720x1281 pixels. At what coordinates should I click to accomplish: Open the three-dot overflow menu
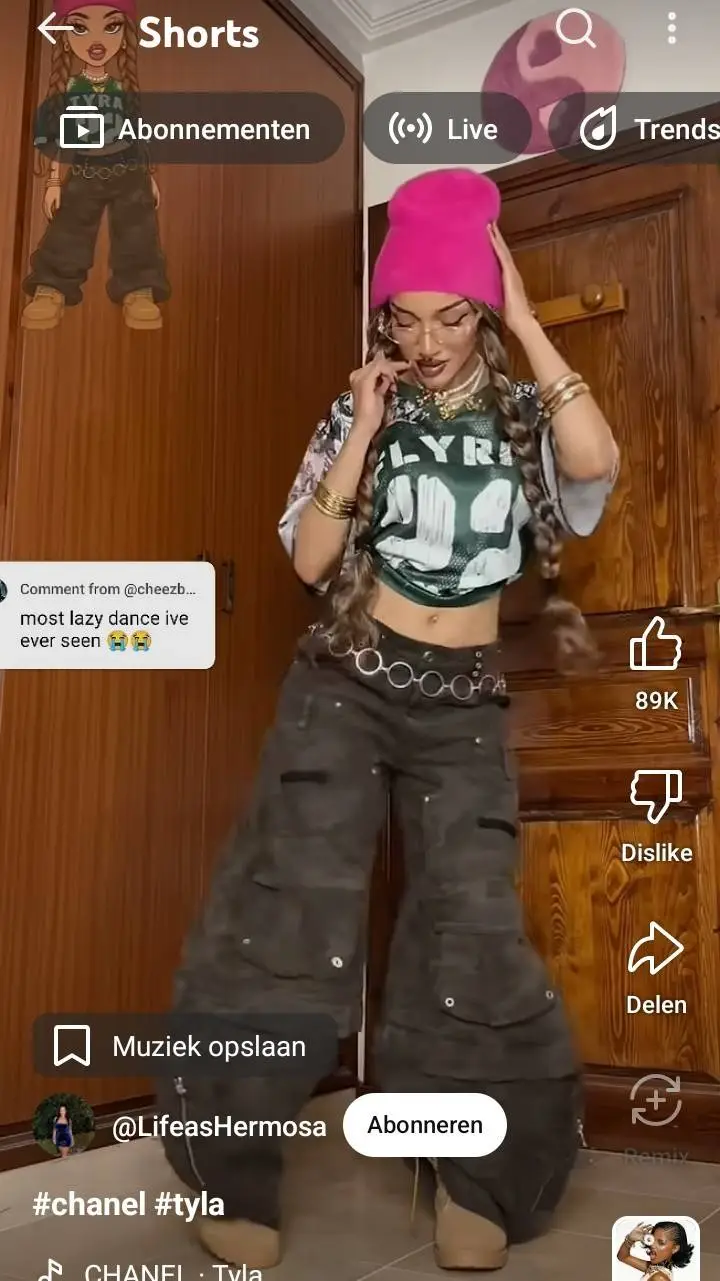671,29
